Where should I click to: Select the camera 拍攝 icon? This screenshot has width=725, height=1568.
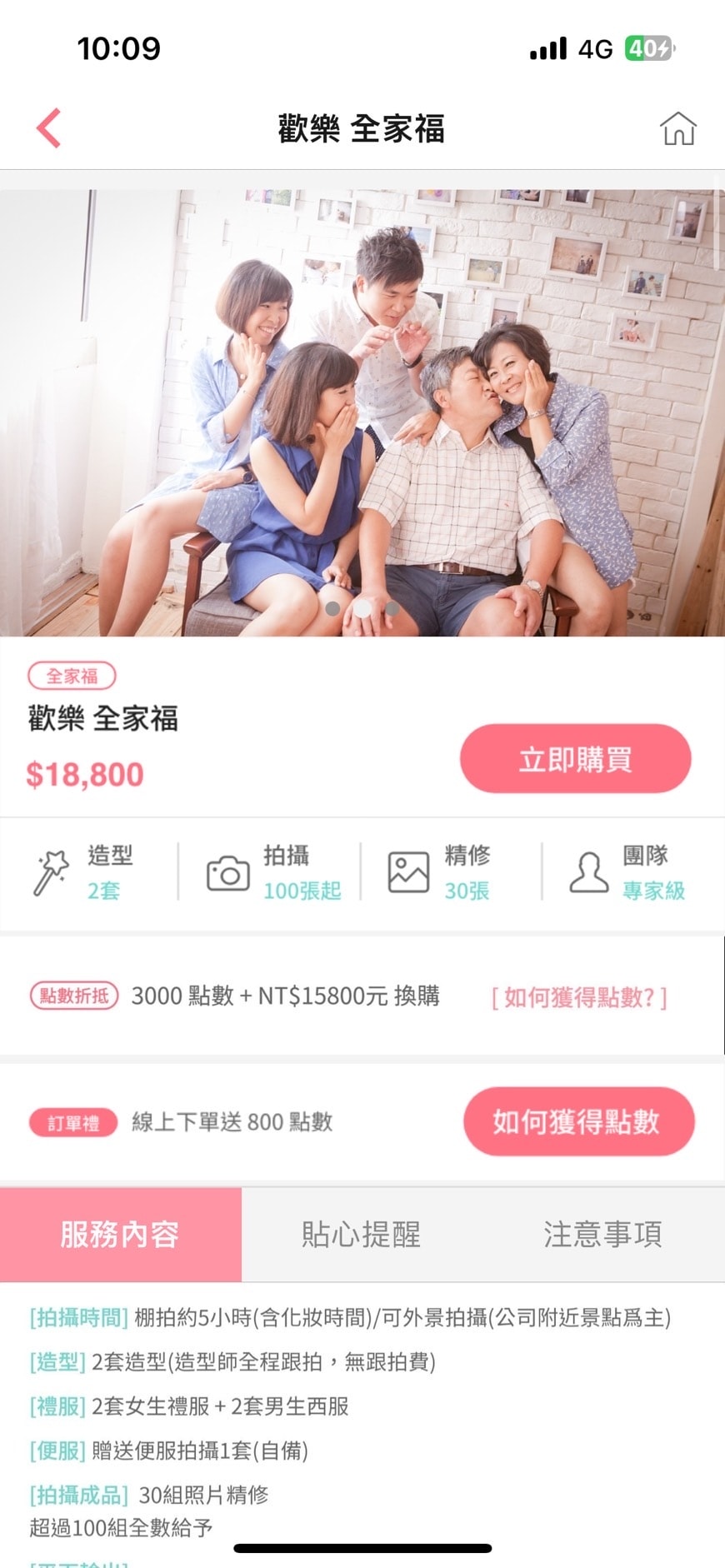(226, 871)
